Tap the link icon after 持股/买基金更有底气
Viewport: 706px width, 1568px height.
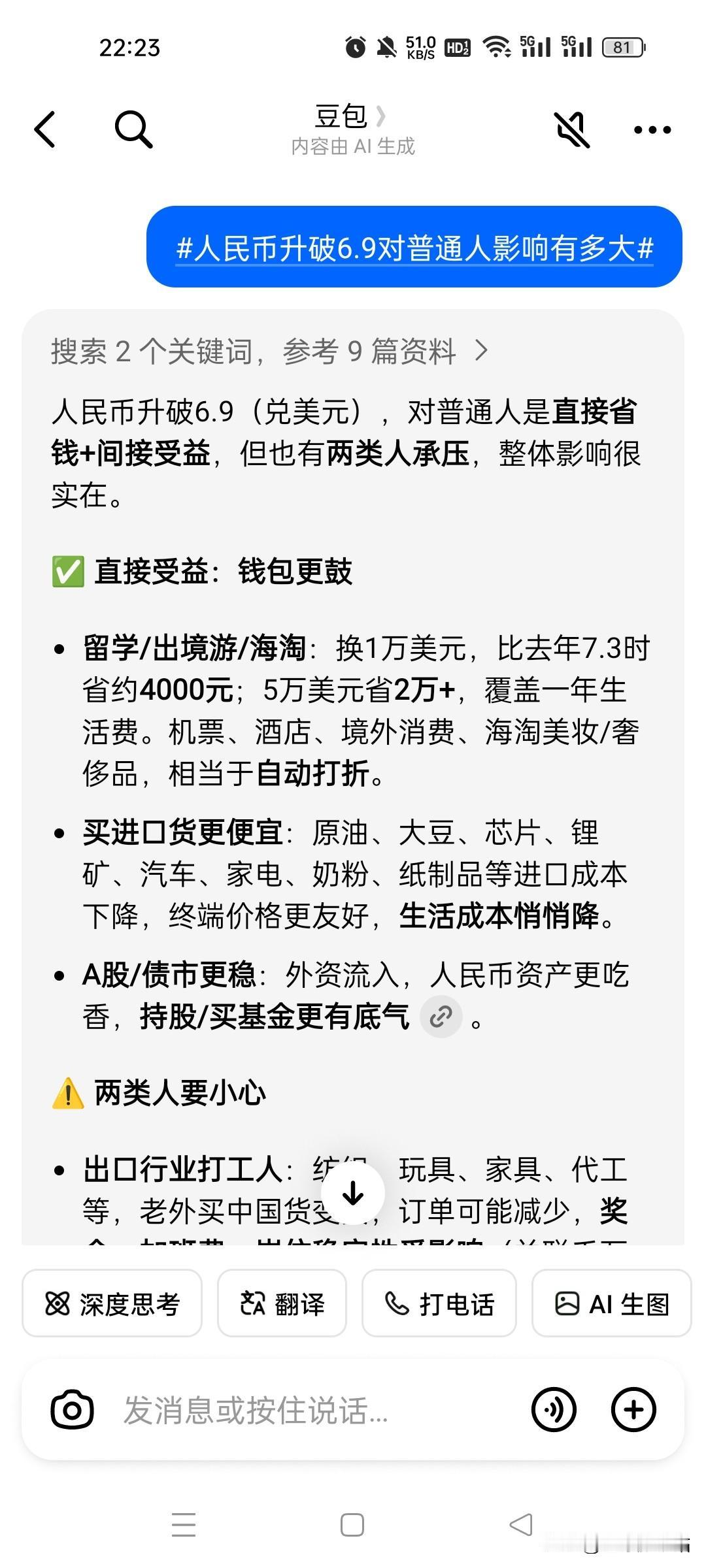pyautogui.click(x=441, y=1017)
